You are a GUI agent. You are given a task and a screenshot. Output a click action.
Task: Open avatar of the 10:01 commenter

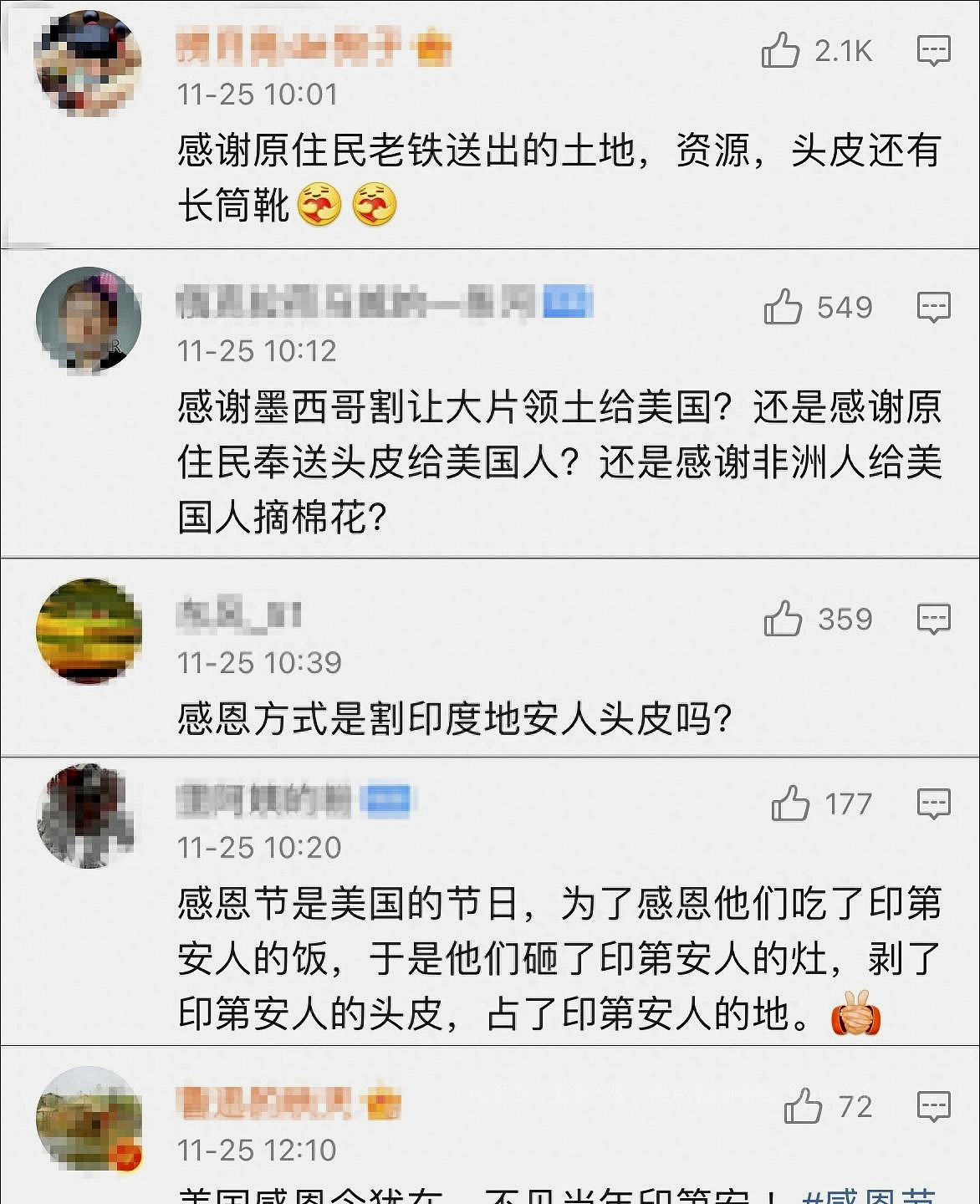pos(87,63)
